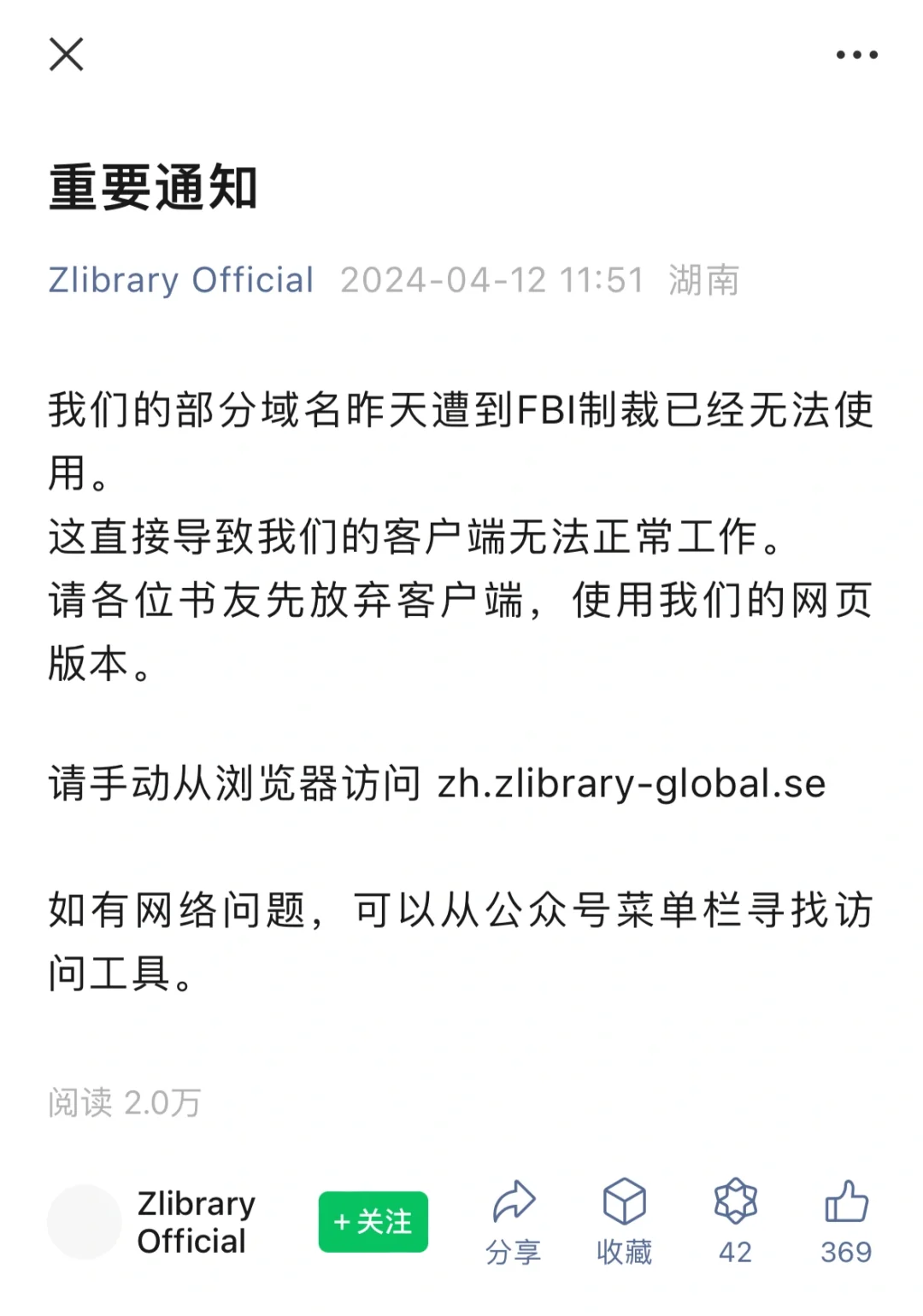923x1316 pixels.
Task: Open Zlibrary Official author link under title
Action: click(181, 280)
